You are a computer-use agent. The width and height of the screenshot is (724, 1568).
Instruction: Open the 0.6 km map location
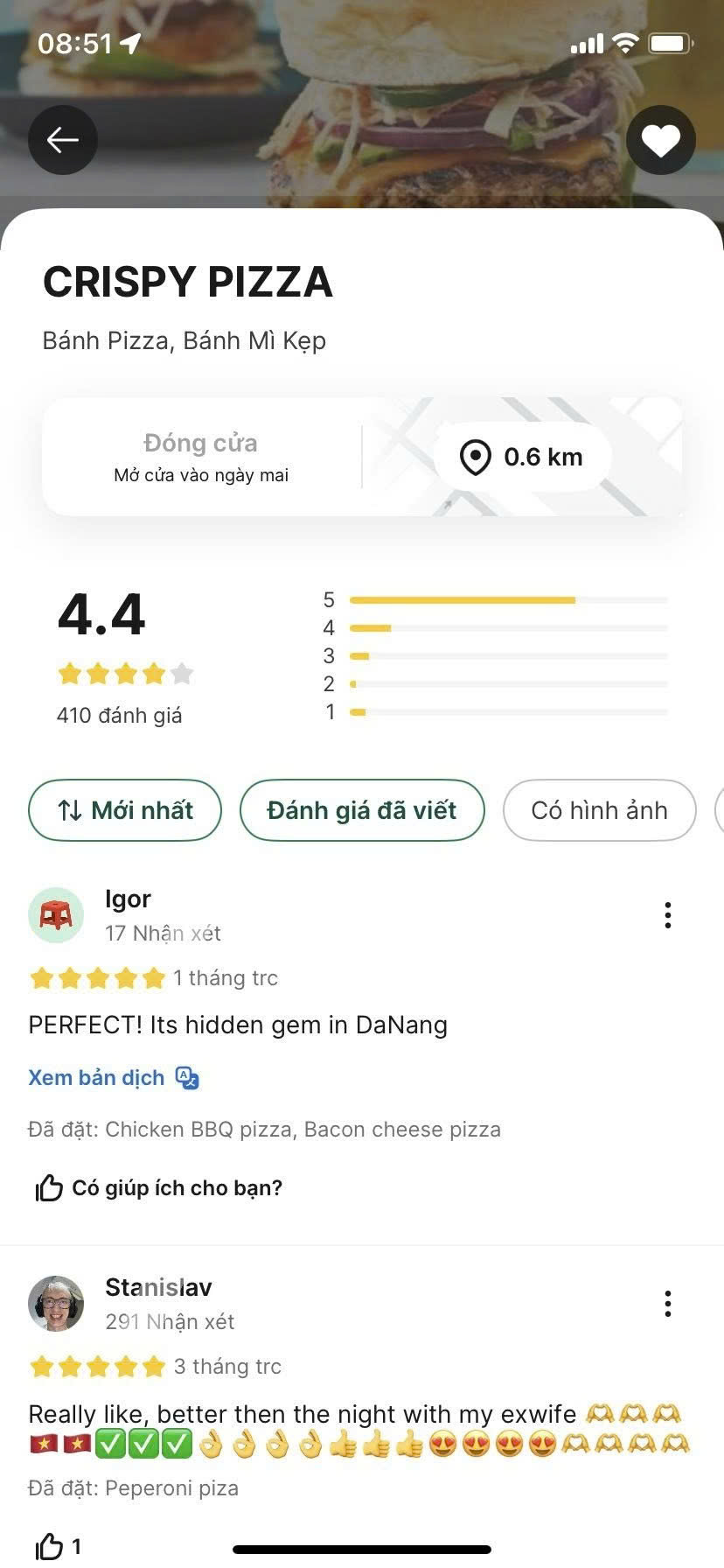click(x=522, y=457)
